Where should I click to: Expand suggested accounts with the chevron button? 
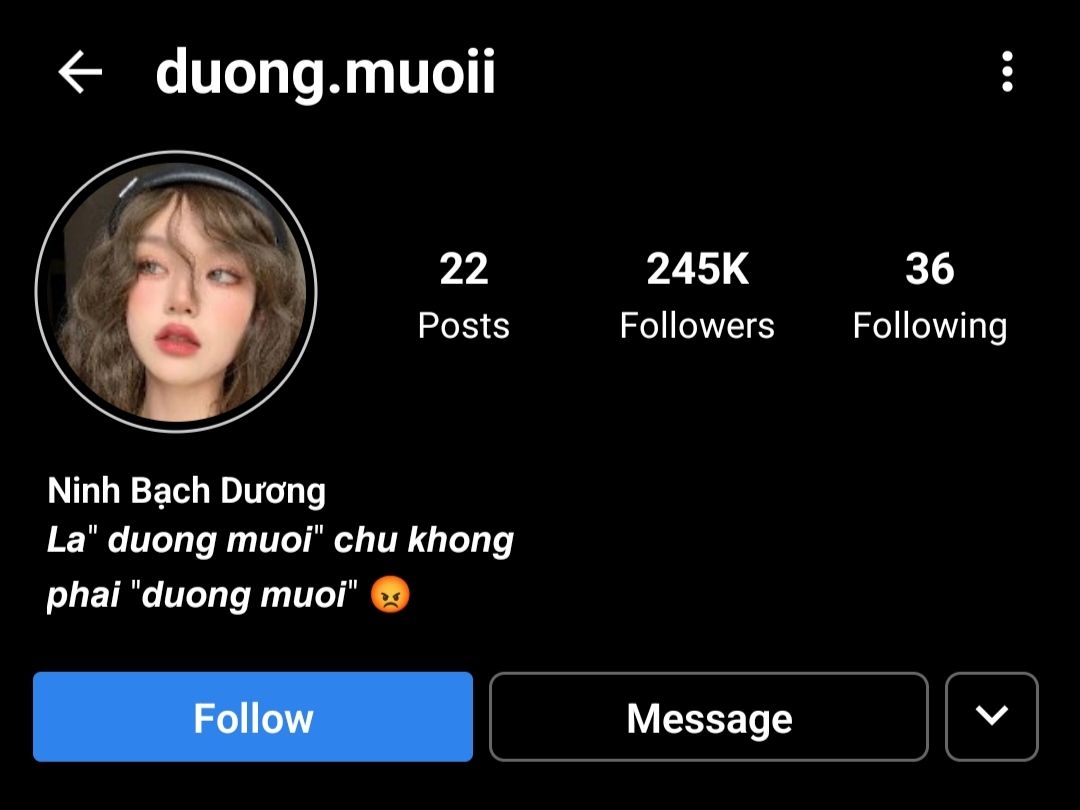(991, 716)
